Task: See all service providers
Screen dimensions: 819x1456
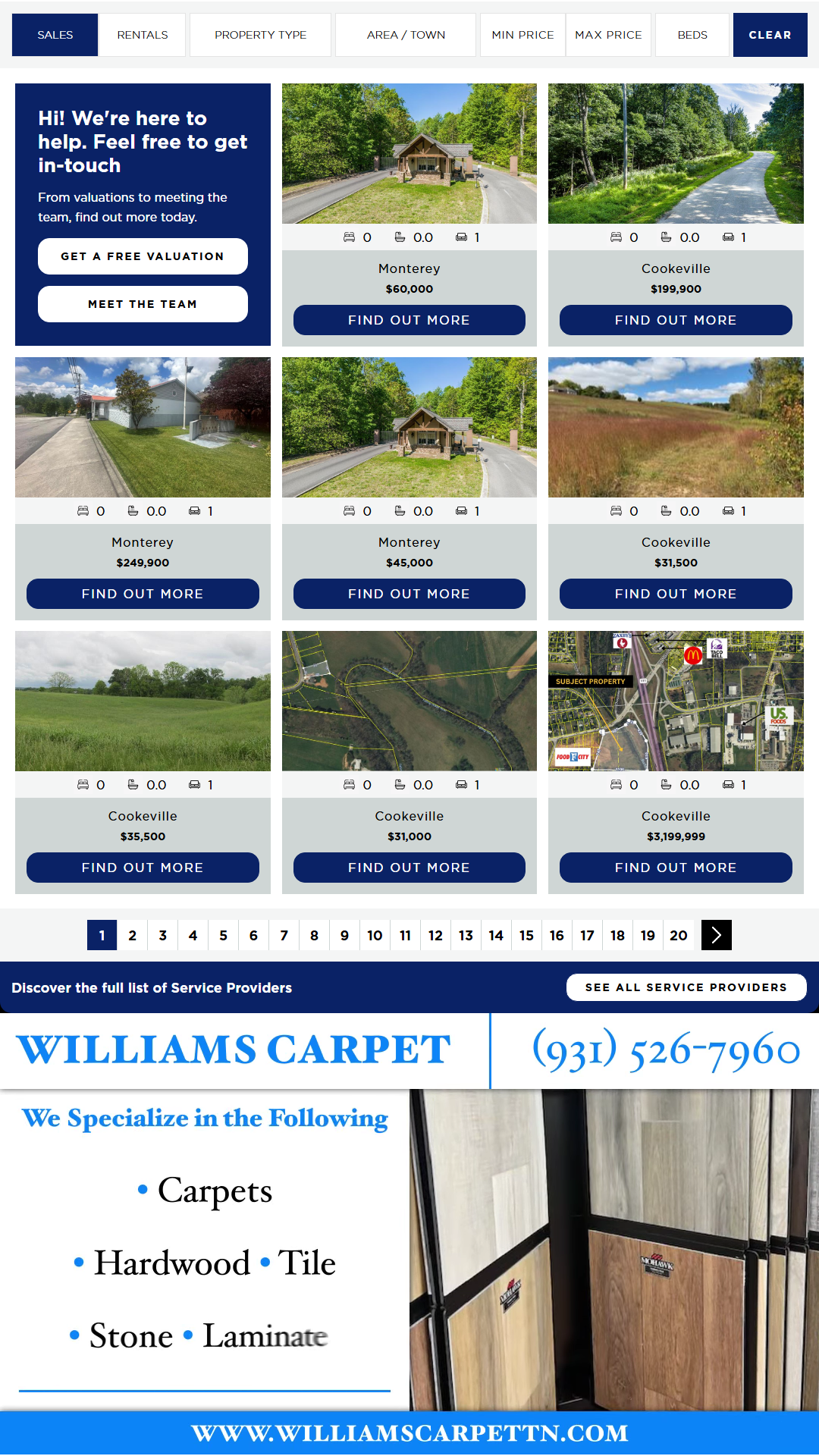Action: pyautogui.click(x=686, y=987)
